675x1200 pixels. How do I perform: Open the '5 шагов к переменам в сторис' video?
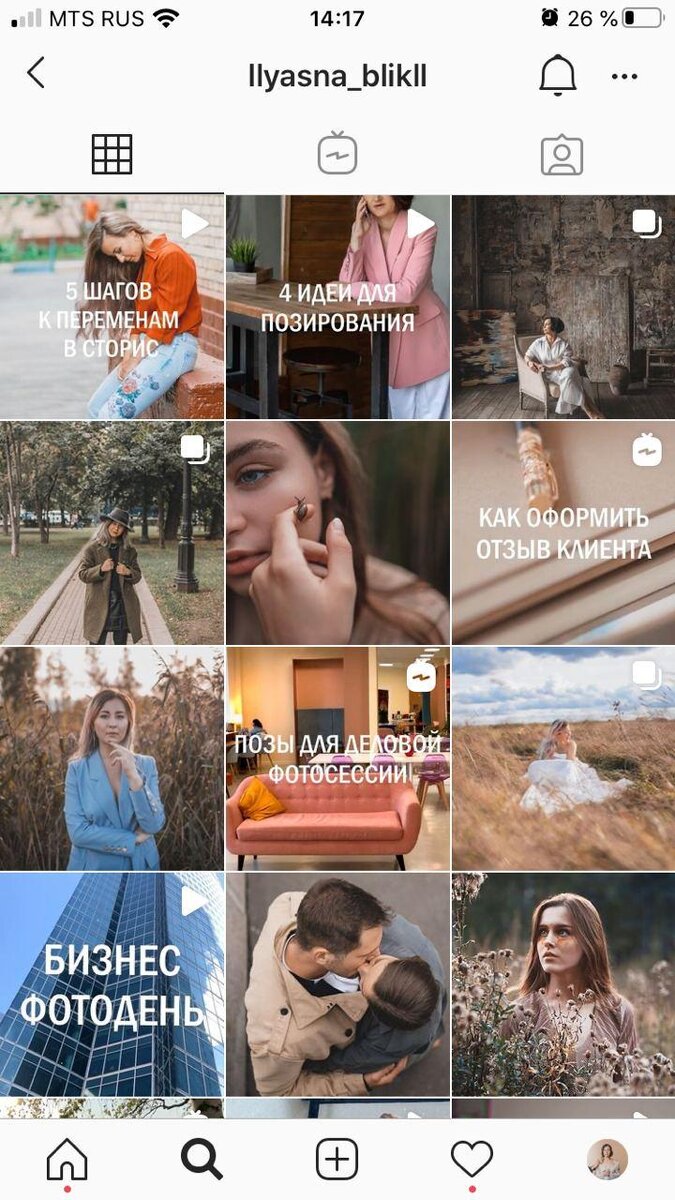pyautogui.click(x=112, y=307)
